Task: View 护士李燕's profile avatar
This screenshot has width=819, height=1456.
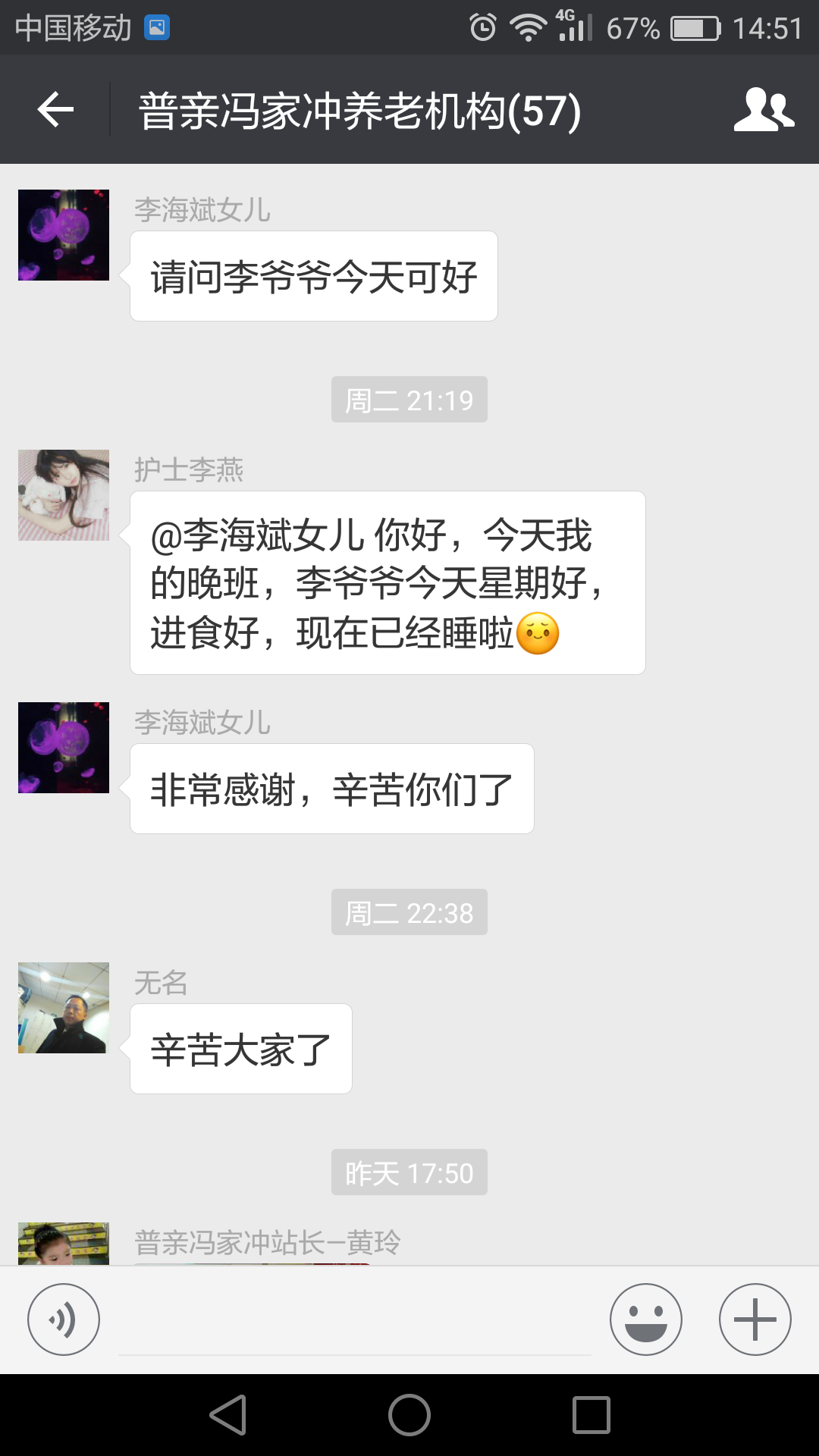Action: (64, 495)
